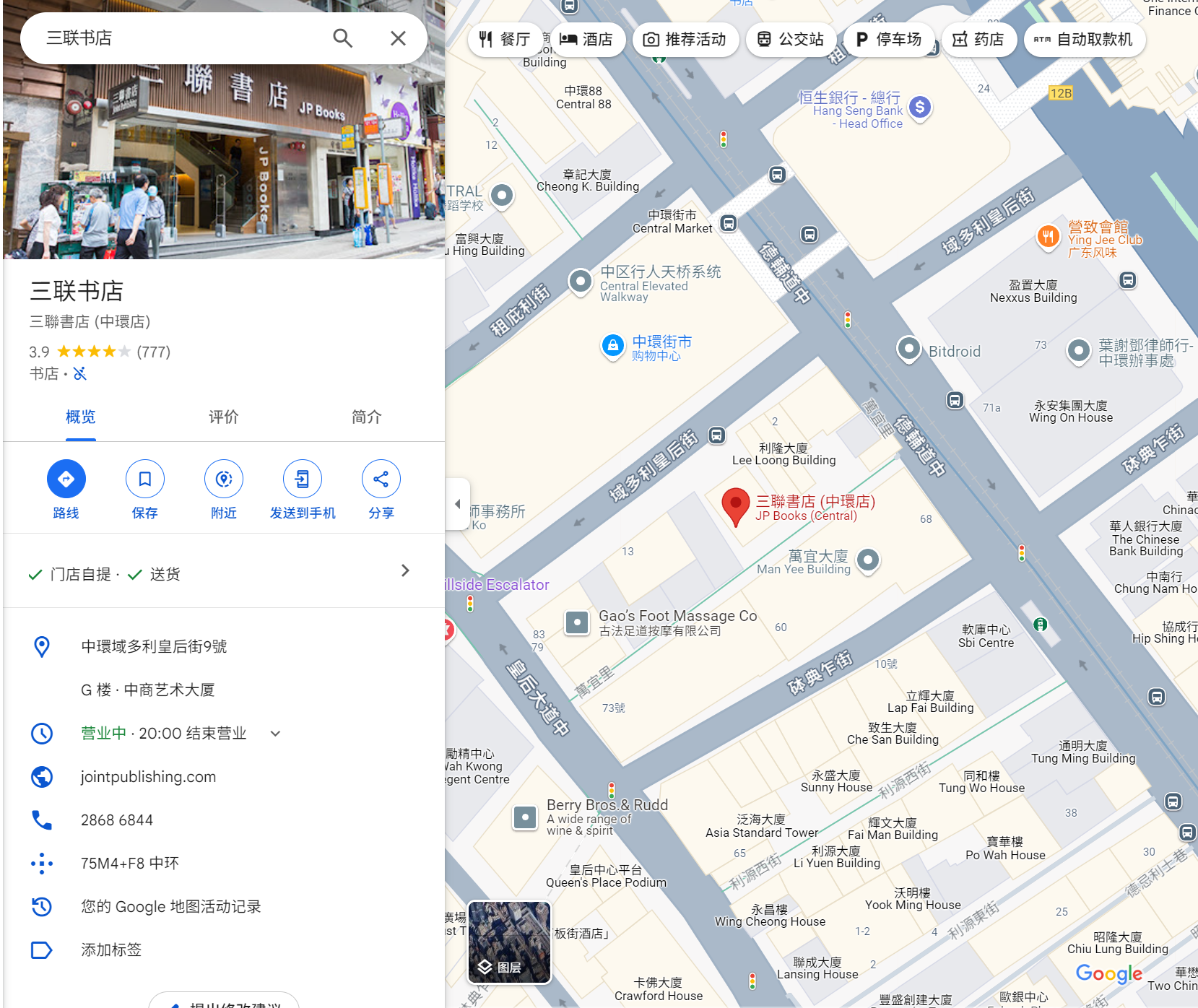Select 添加标签 to add a label
Viewport: 1198px width, 1008px height.
(x=111, y=950)
